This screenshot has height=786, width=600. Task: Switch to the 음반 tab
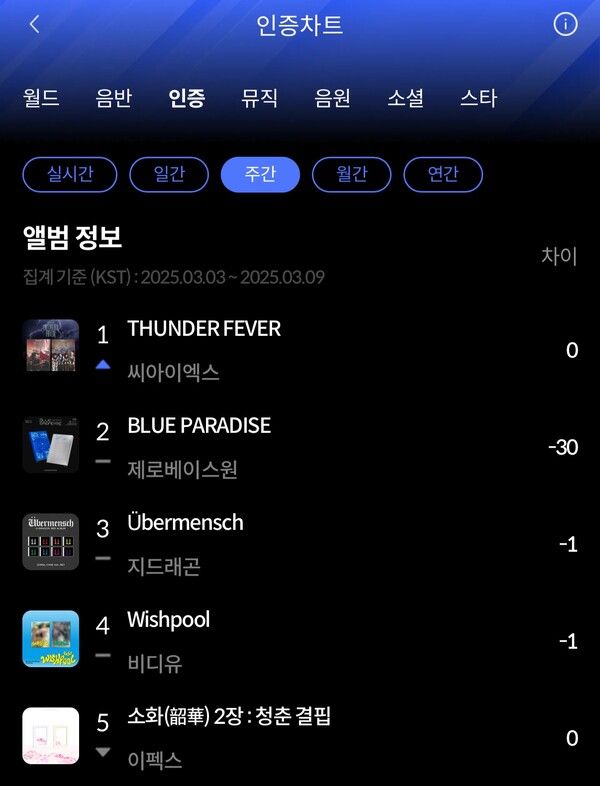coord(113,98)
